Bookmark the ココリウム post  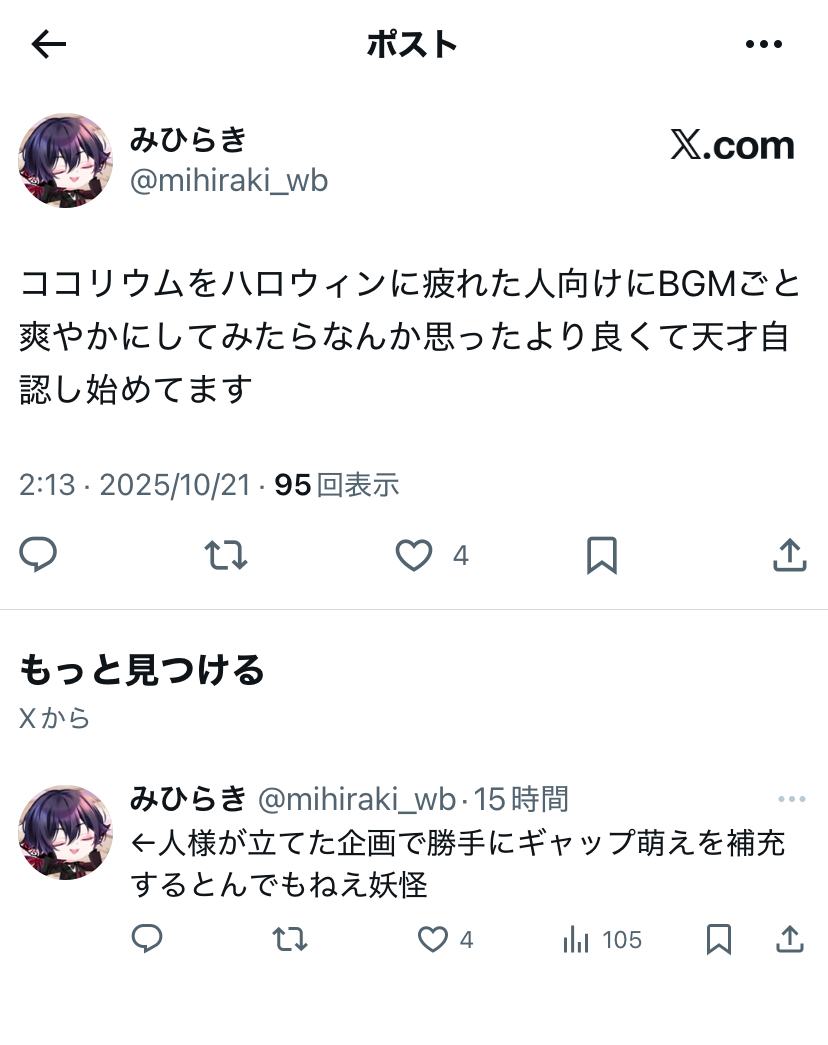(601, 555)
